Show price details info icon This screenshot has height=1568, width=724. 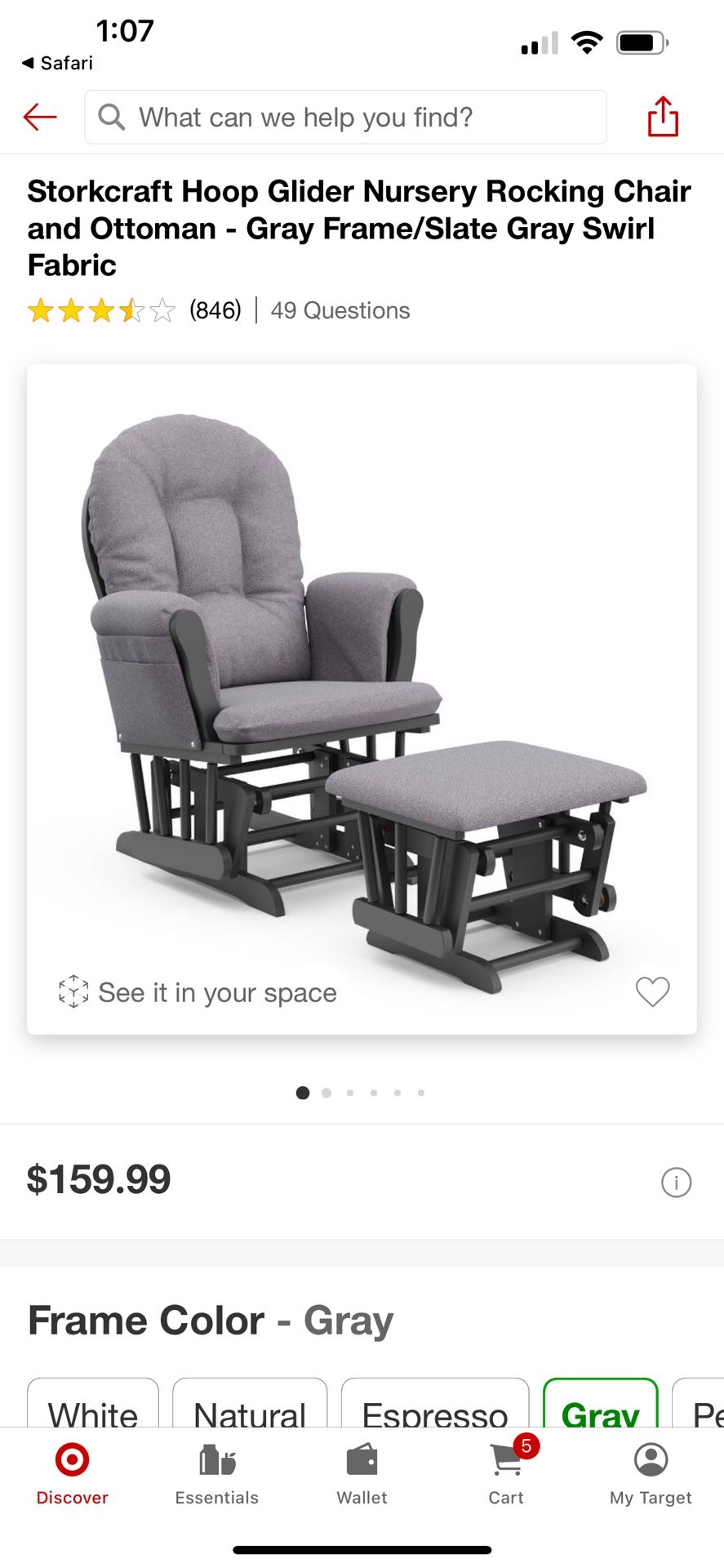(x=676, y=1182)
